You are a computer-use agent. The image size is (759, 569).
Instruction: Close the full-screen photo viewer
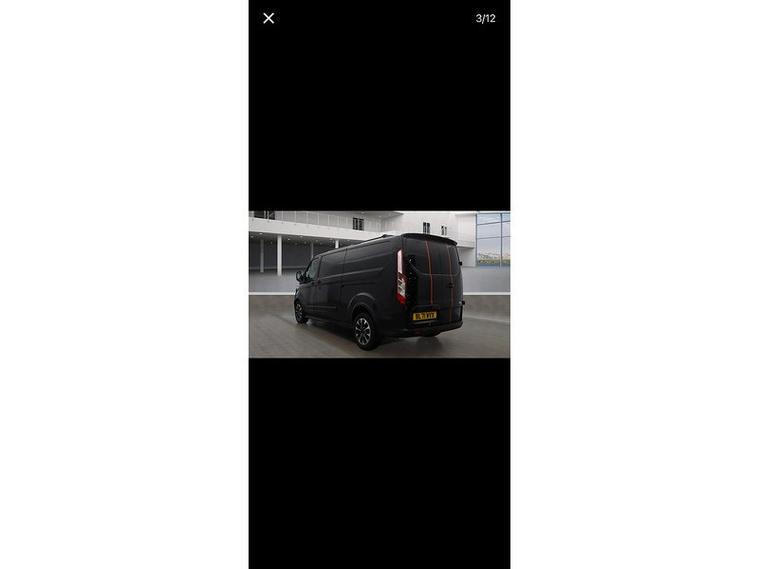click(x=268, y=18)
